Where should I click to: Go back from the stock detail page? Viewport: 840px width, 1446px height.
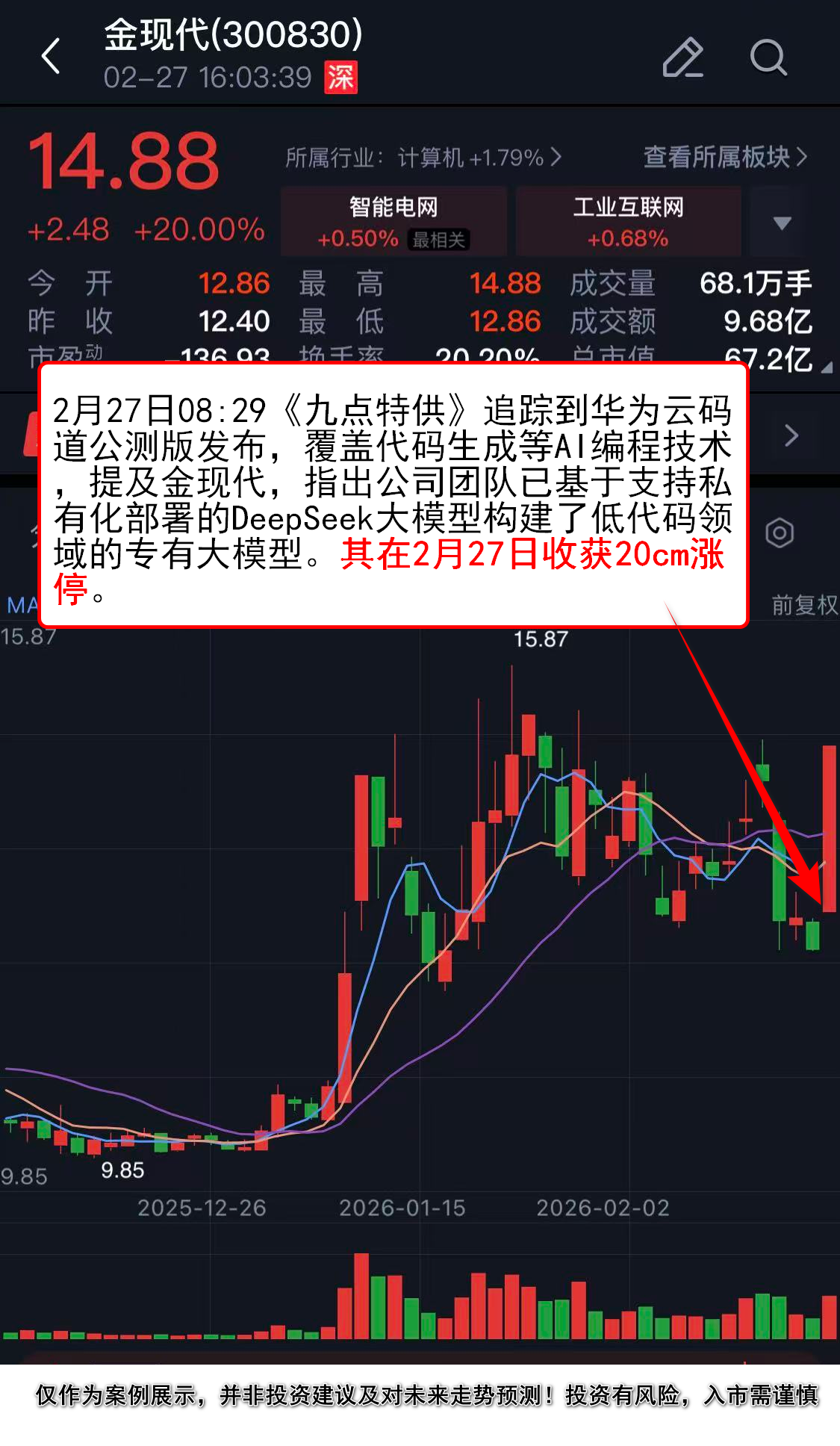click(51, 58)
